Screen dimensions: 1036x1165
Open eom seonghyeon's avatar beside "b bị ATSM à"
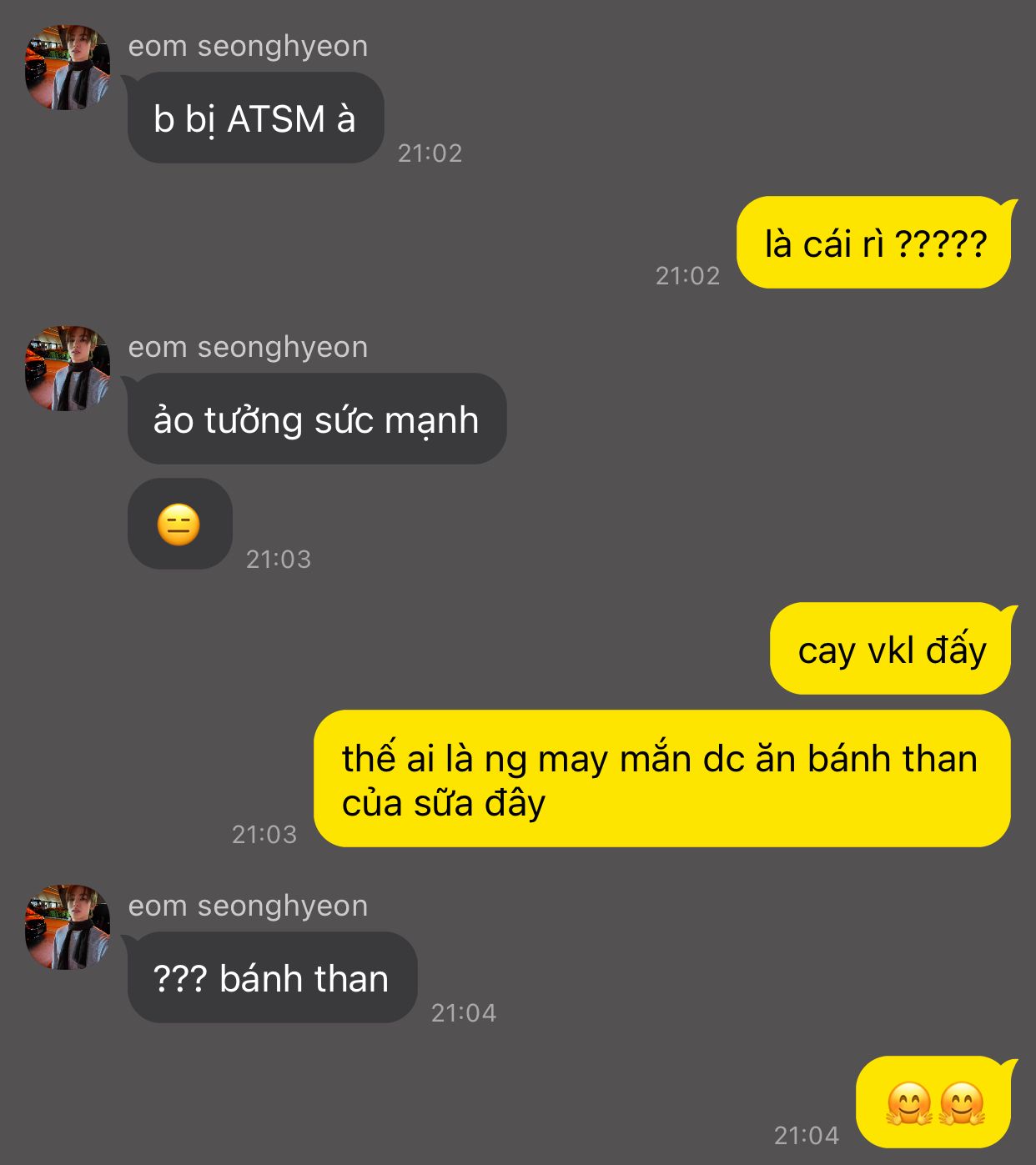click(68, 68)
